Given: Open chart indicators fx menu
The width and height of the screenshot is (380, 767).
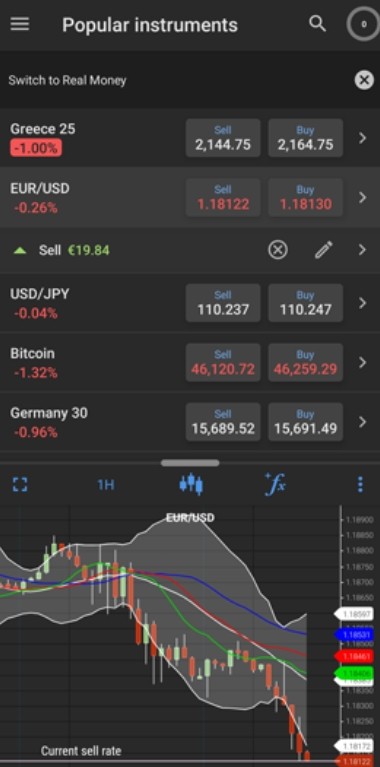Looking at the screenshot, I should tap(275, 485).
